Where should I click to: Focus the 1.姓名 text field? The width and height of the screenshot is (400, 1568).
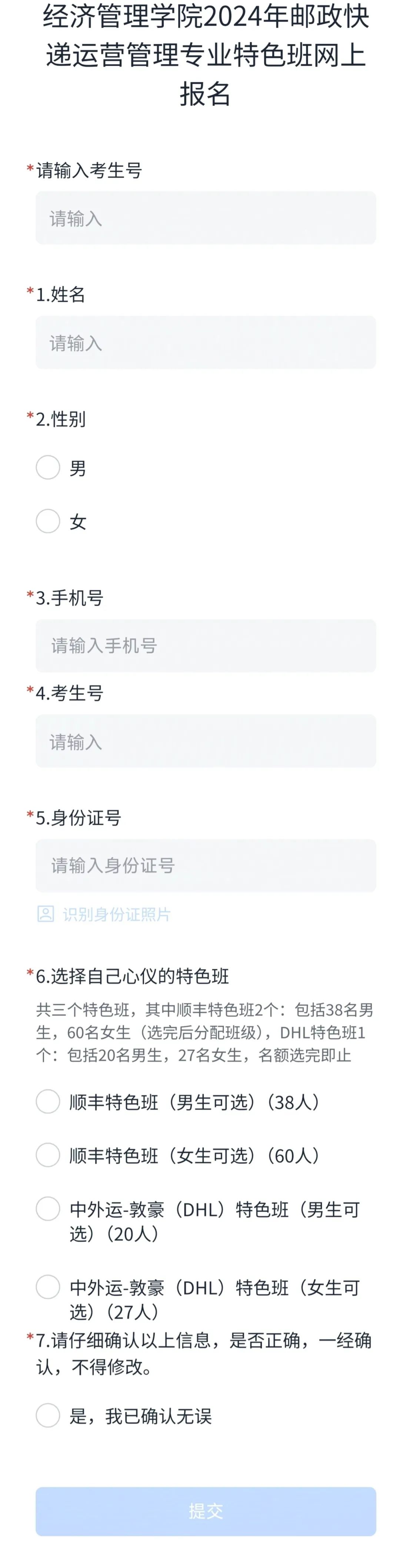coord(206,343)
